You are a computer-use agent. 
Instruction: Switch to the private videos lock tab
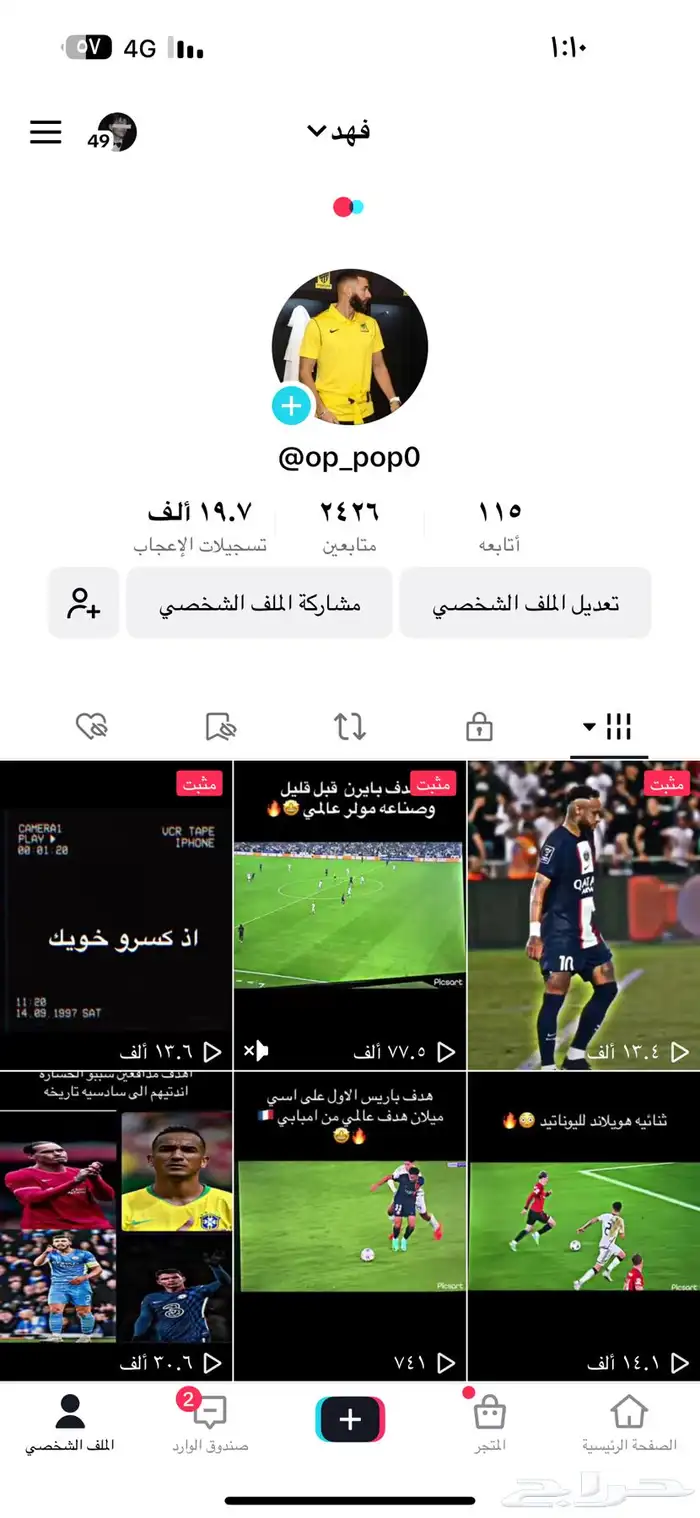479,727
